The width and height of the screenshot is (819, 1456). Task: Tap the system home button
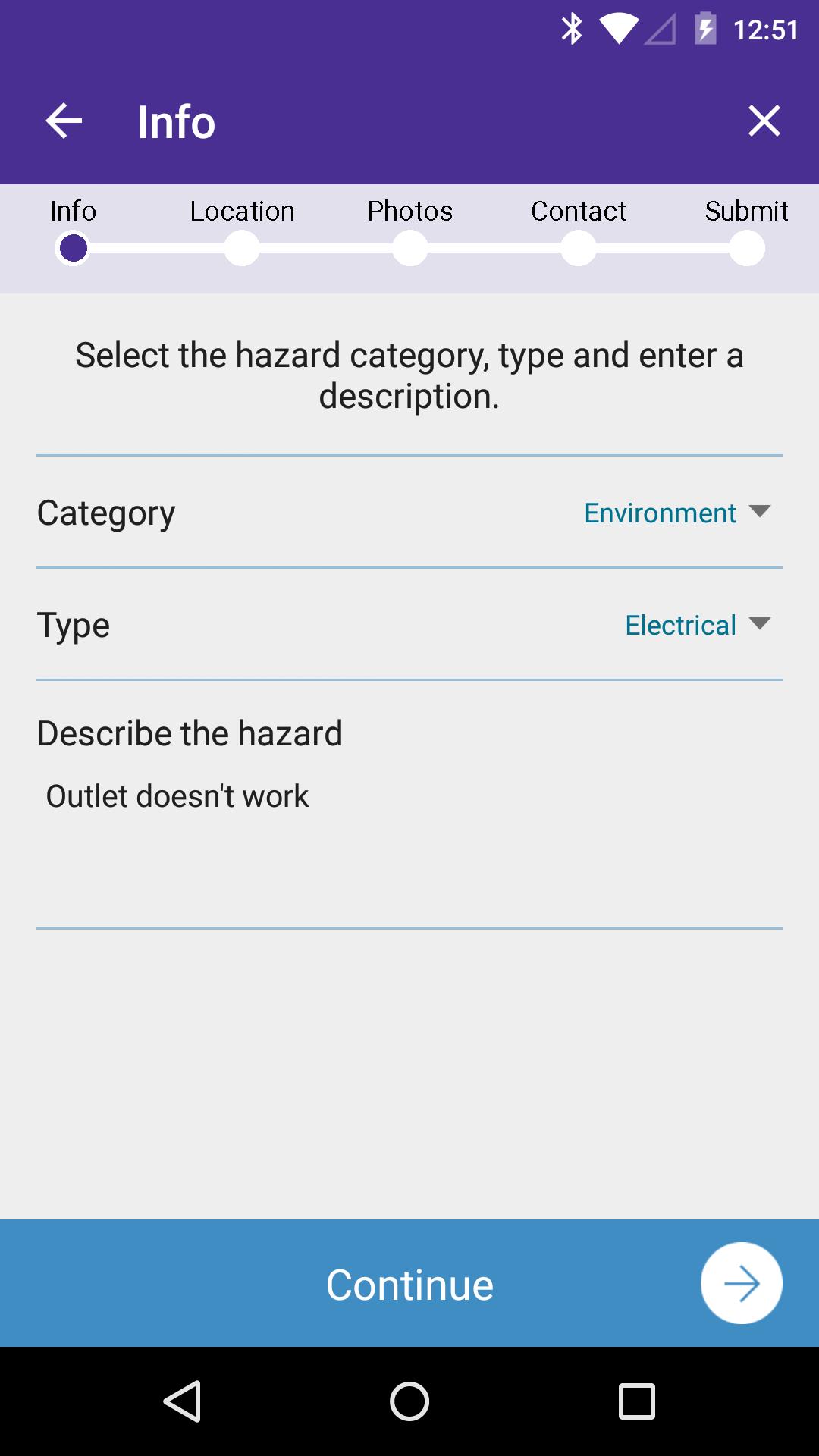409,1401
